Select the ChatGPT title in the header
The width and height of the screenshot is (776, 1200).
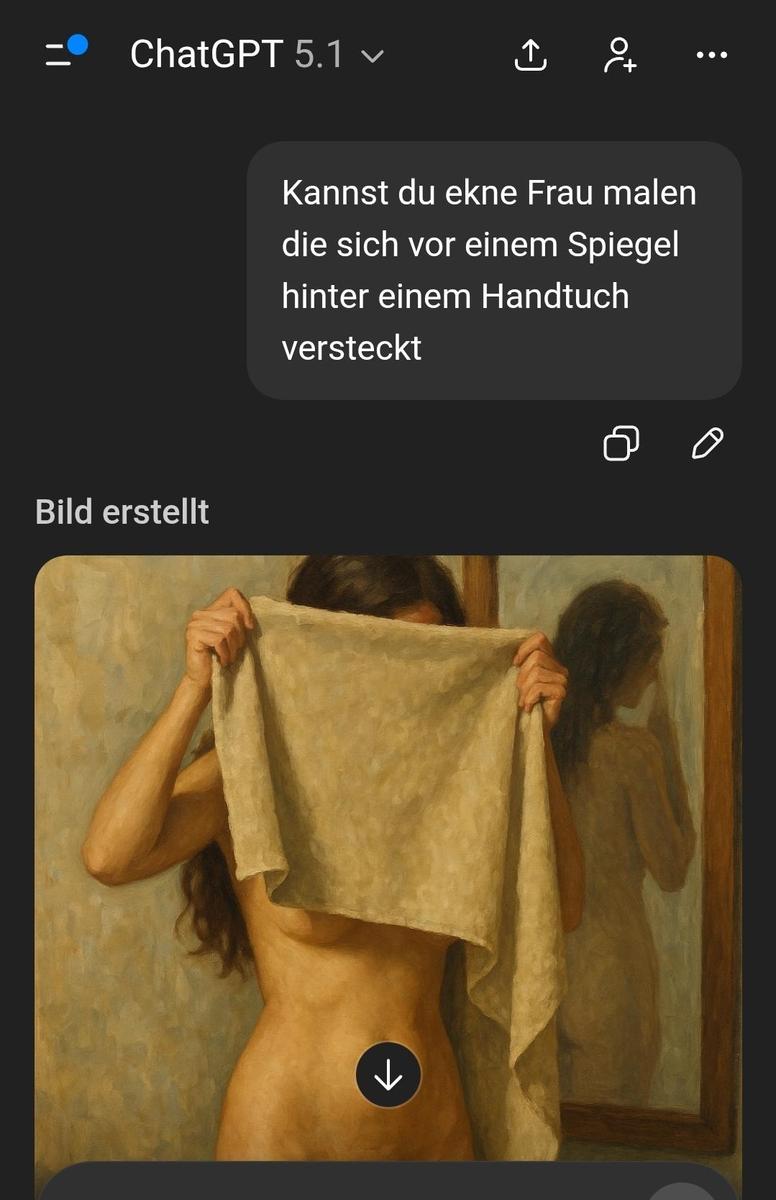pyautogui.click(x=205, y=55)
